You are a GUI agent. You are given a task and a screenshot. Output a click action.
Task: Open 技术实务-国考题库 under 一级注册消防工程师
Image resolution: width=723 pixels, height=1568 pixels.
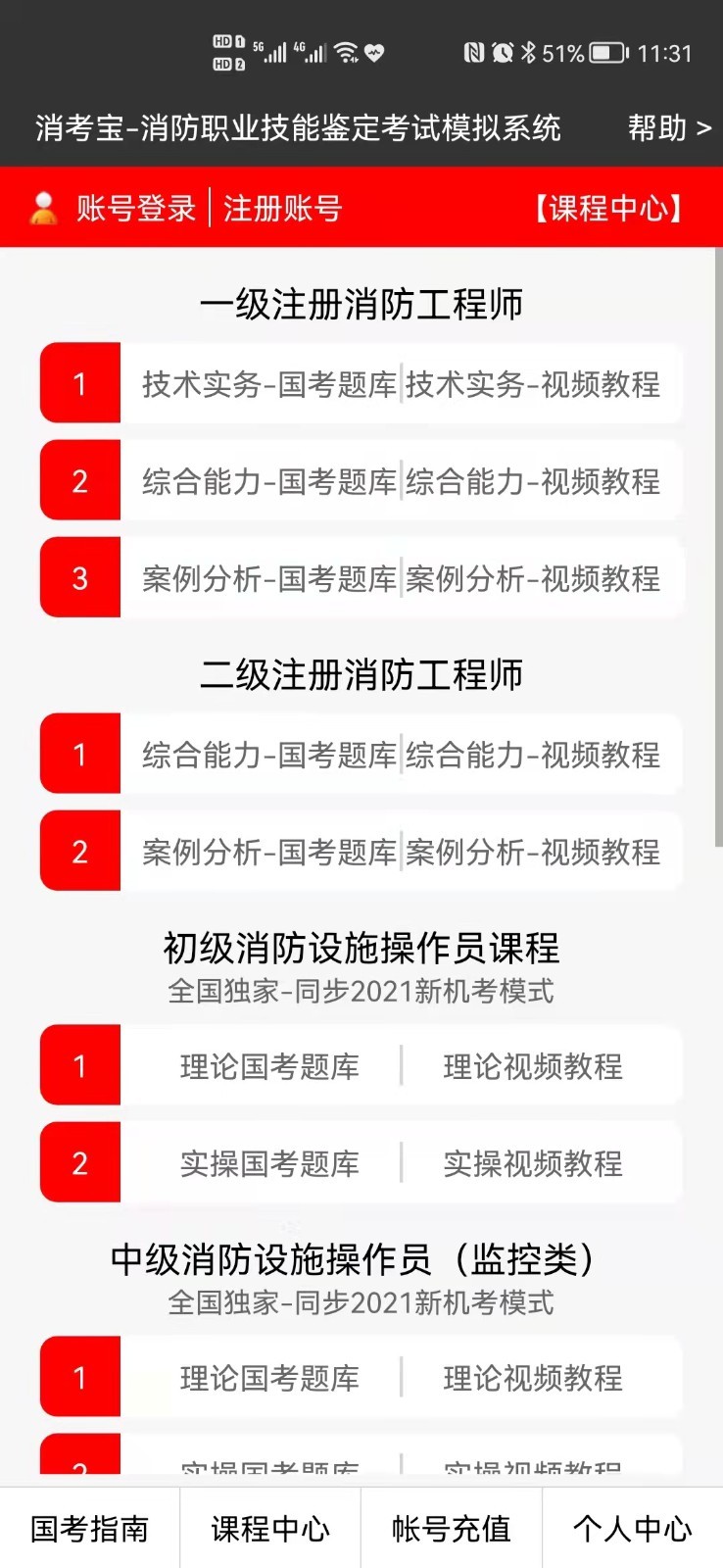[269, 384]
